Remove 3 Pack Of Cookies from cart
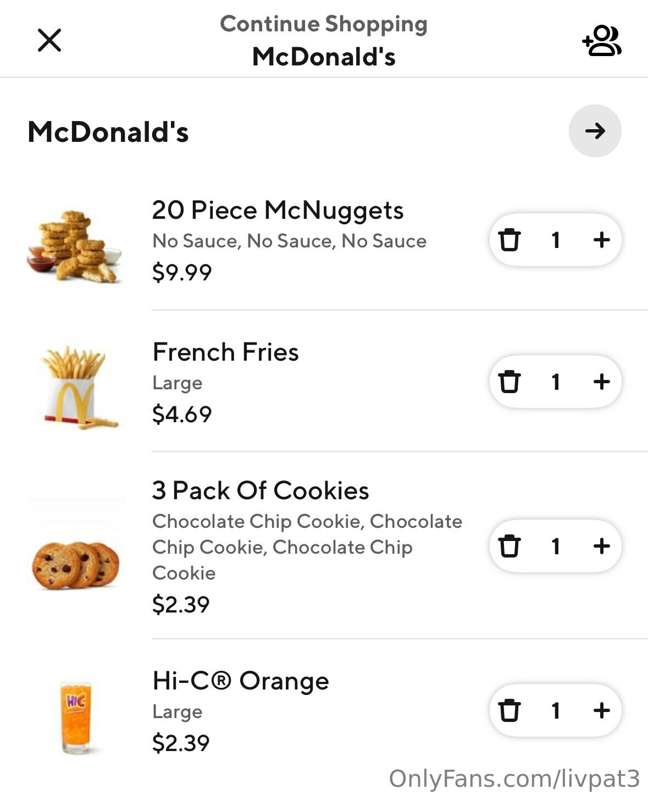648x800 pixels. point(510,546)
